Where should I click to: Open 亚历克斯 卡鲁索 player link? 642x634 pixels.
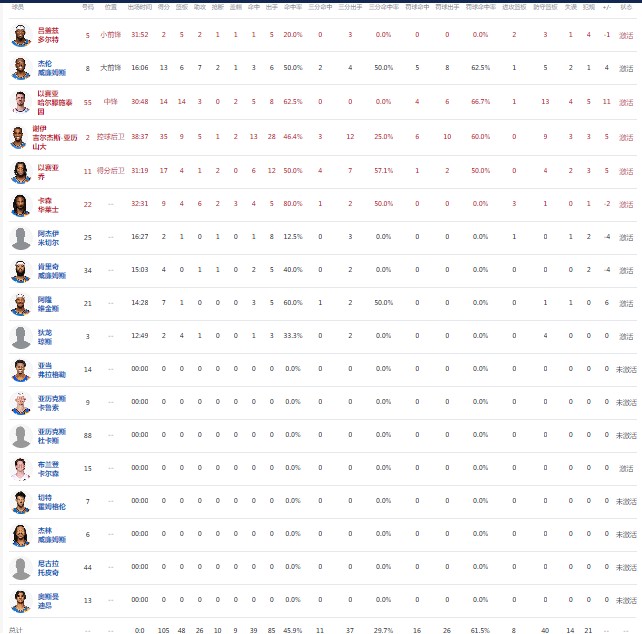51,402
